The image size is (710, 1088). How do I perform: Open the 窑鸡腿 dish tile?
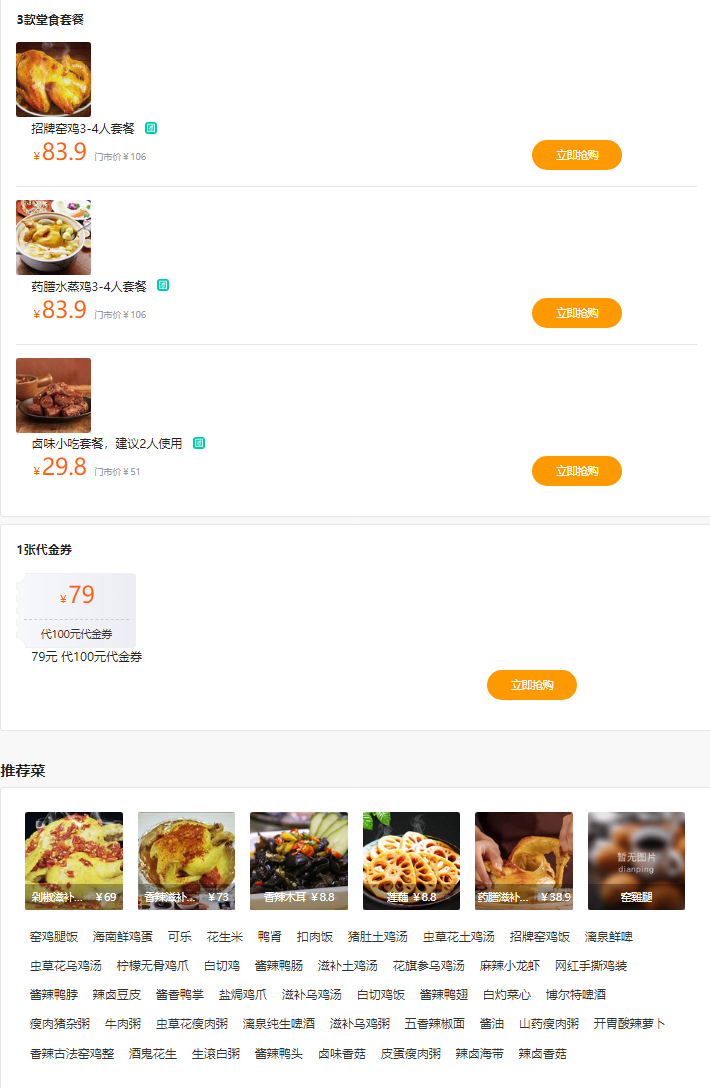click(636, 860)
